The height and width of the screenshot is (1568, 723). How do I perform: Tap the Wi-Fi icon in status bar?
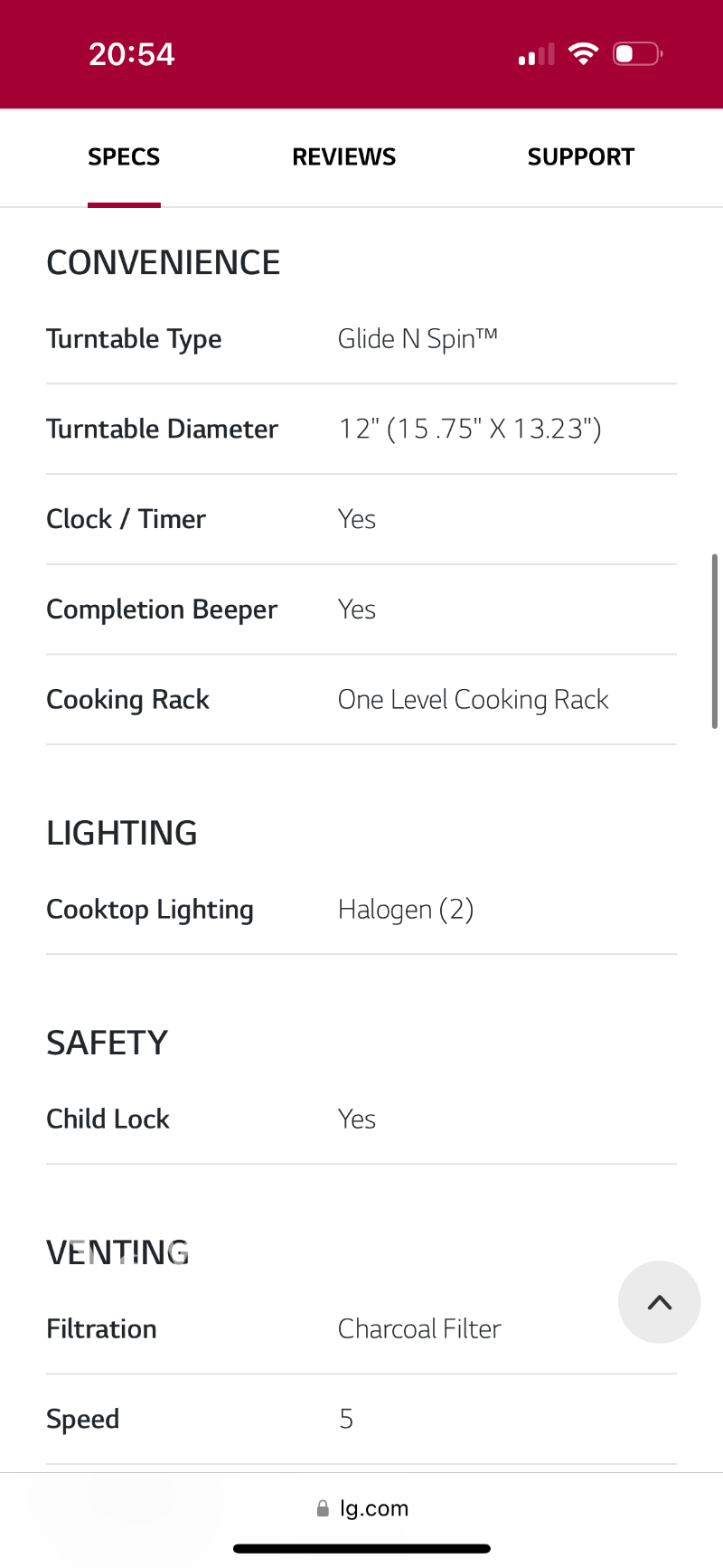coord(584,53)
